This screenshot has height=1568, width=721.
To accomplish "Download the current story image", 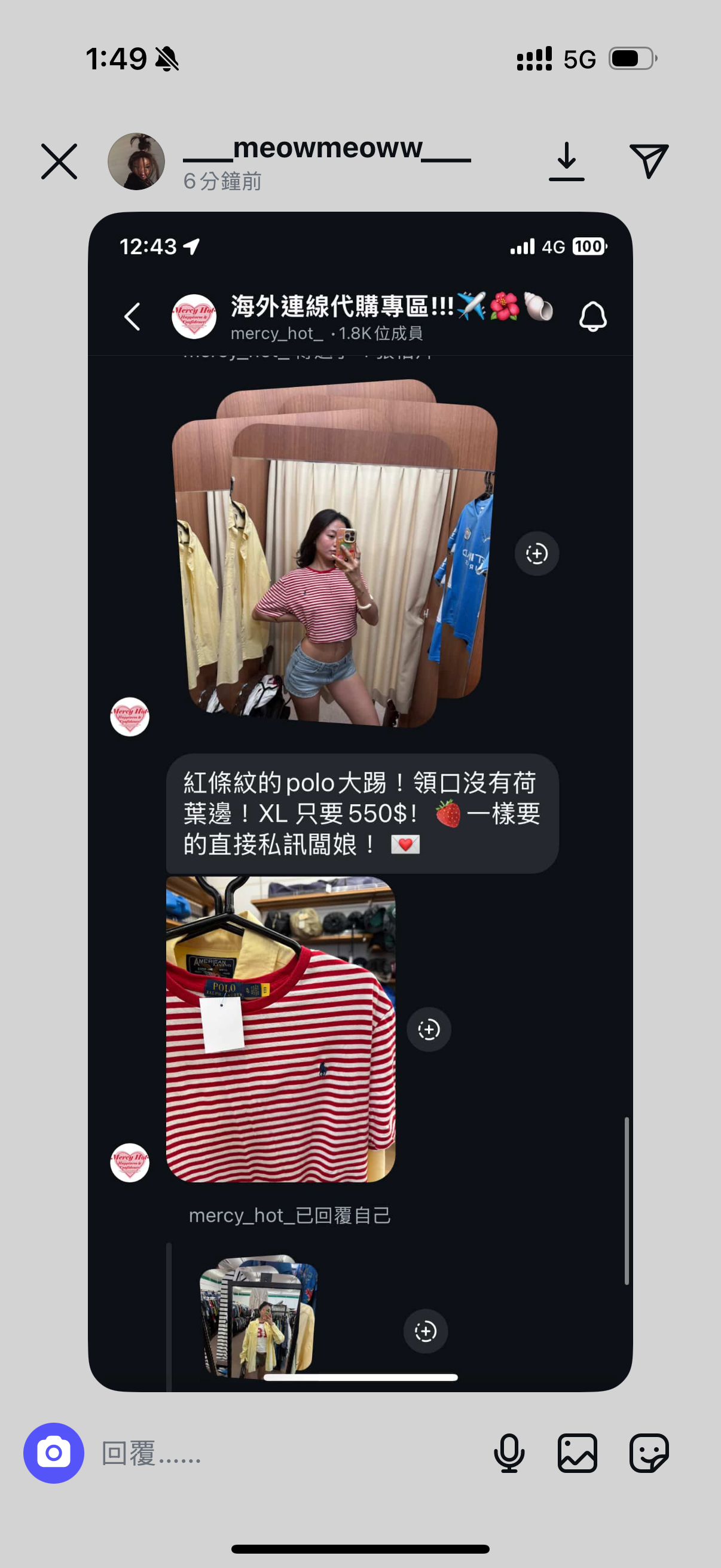I will (x=566, y=162).
